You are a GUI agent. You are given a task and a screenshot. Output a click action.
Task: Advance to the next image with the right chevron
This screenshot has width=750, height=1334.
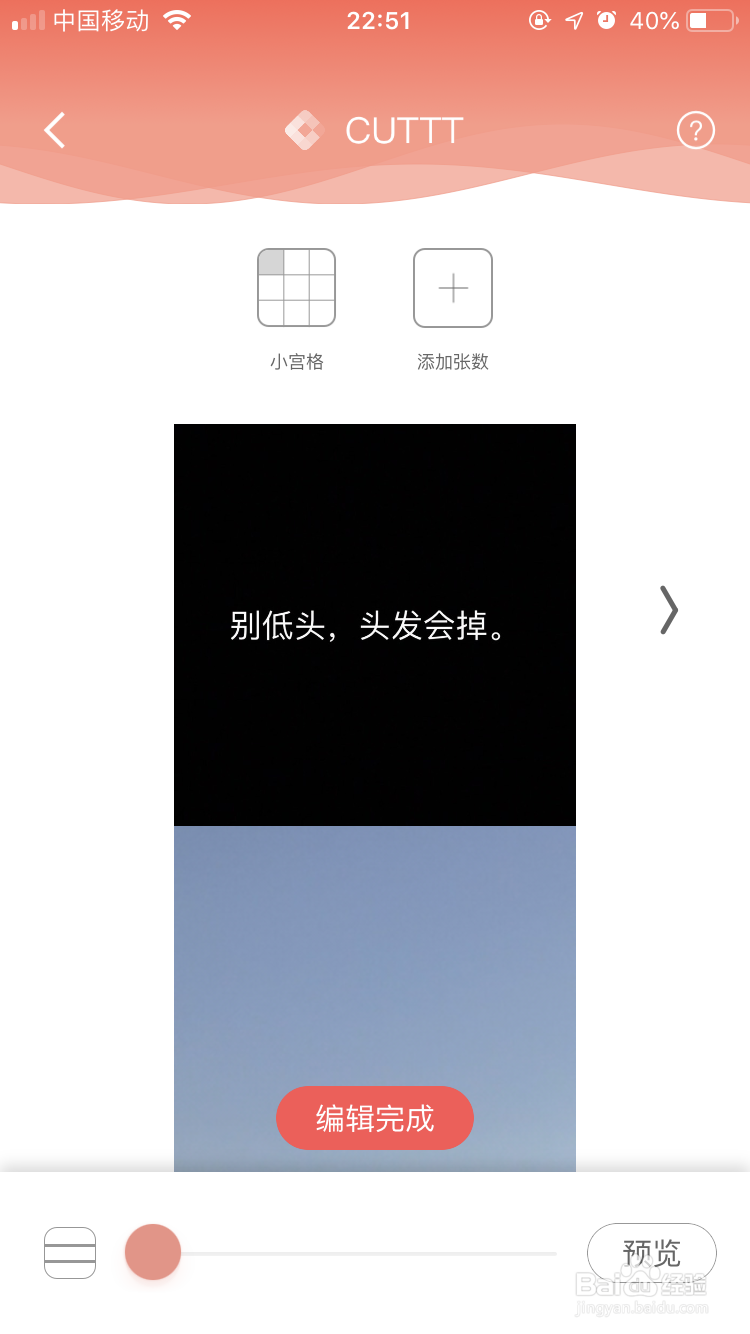[668, 610]
